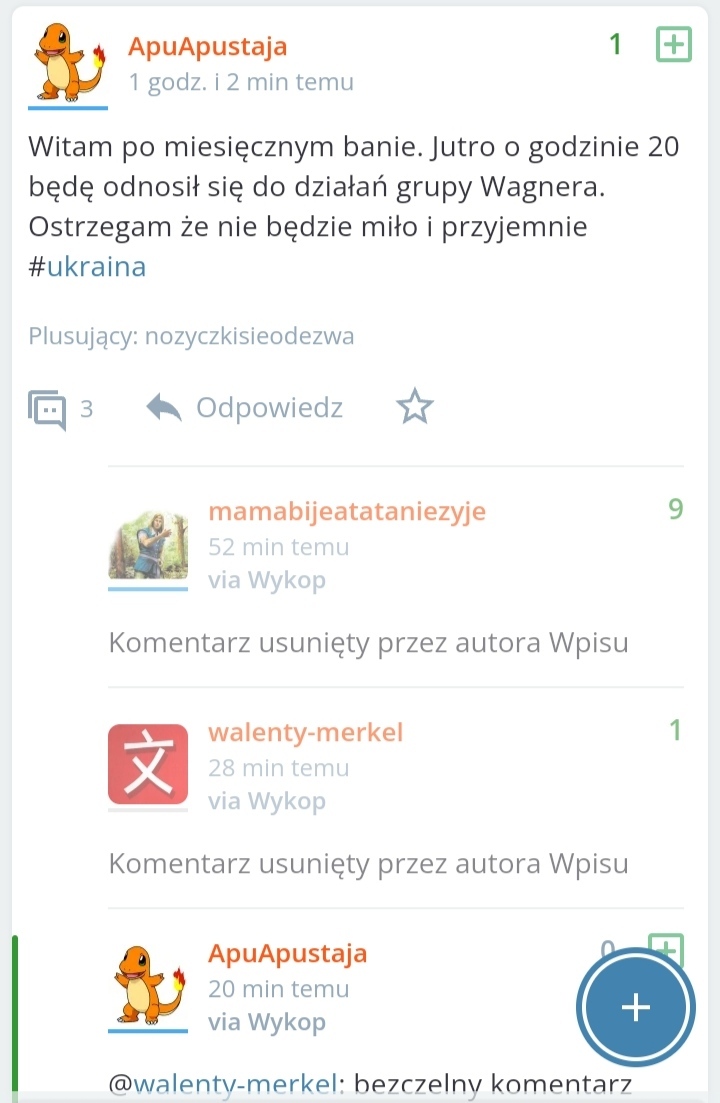720x1103 pixels.
Task: Upvote ApuApustaja's main post with plus
Action: [x=673, y=44]
